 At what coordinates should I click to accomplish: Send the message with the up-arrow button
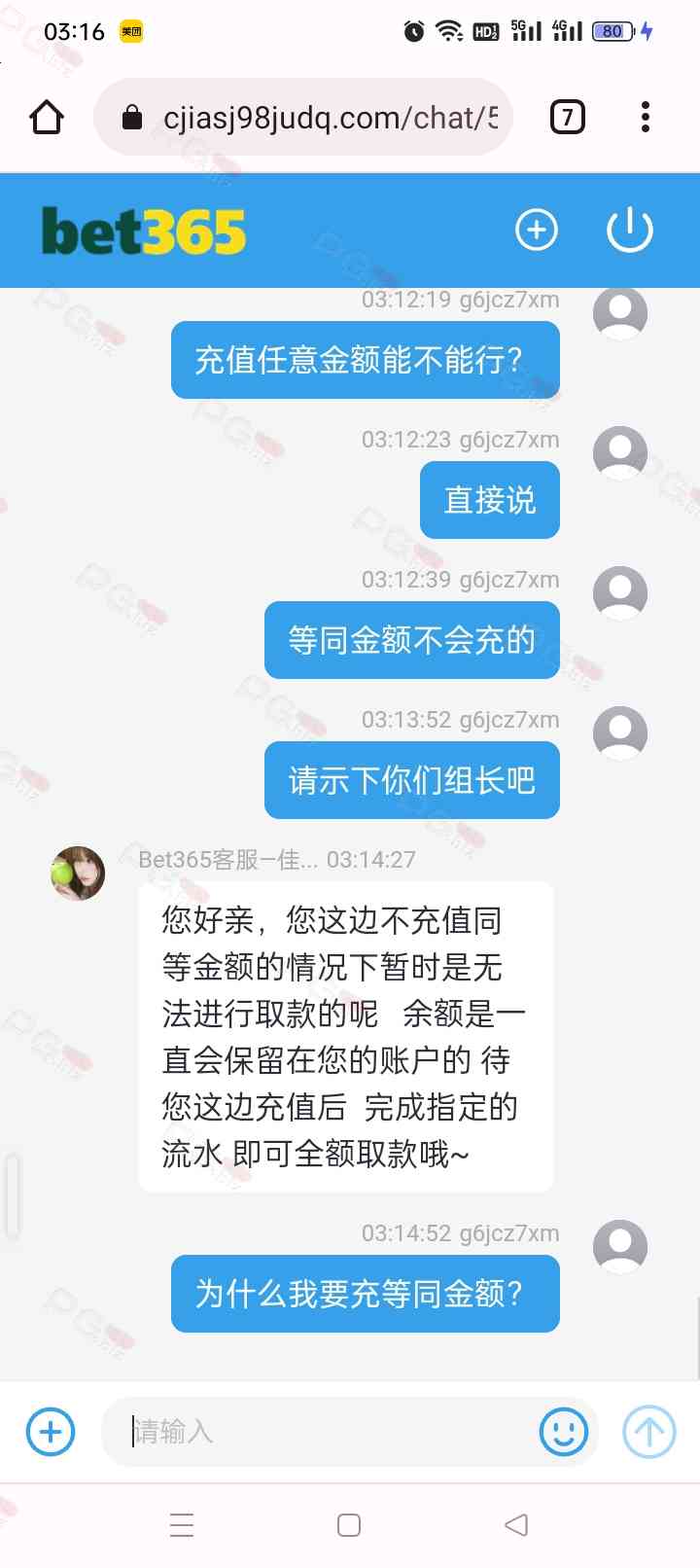point(648,1432)
